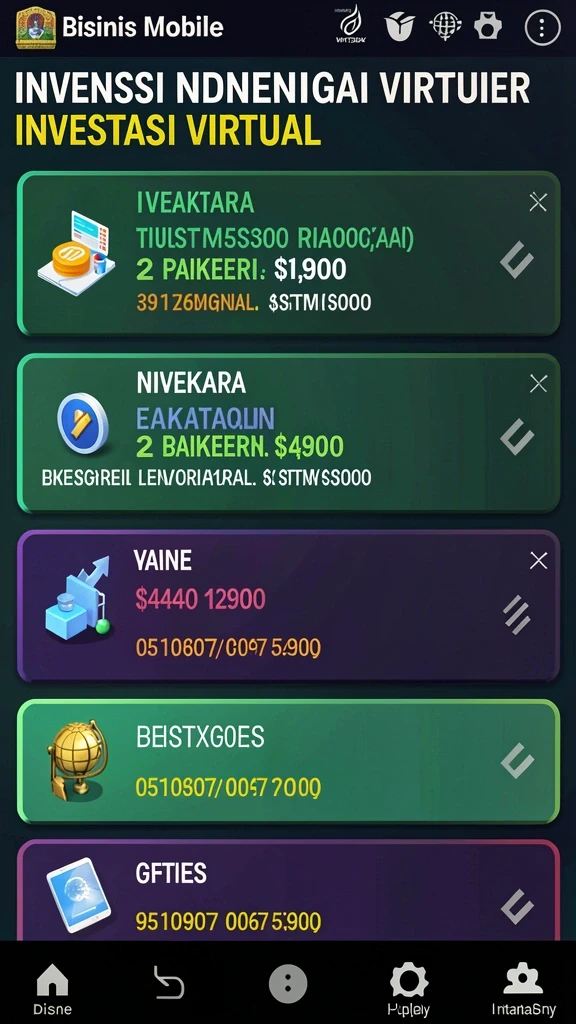The image size is (576, 1024).
Task: Tap the round three-dot button in bottom bar
Action: click(x=288, y=983)
